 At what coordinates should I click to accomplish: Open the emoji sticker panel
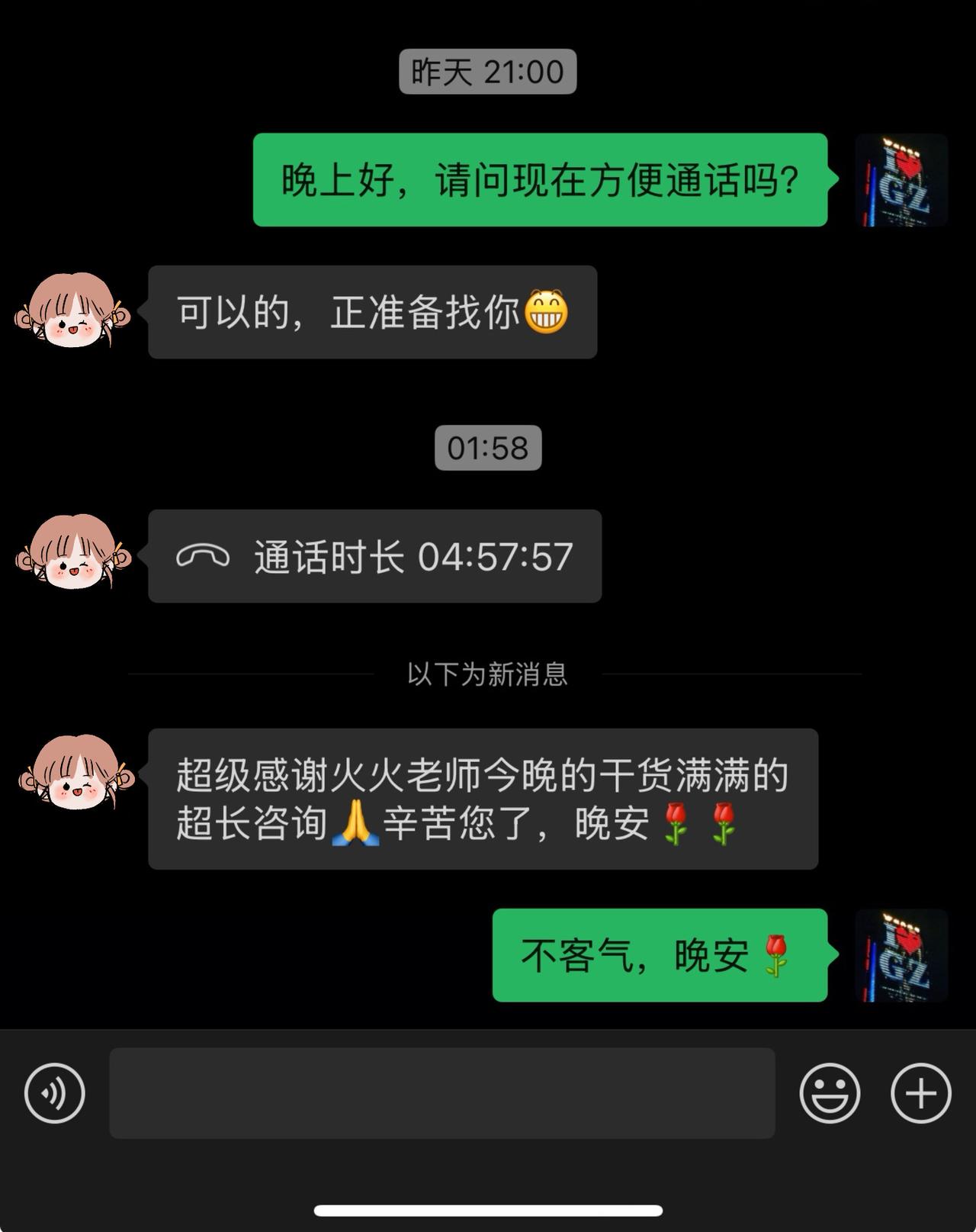pyautogui.click(x=830, y=1092)
